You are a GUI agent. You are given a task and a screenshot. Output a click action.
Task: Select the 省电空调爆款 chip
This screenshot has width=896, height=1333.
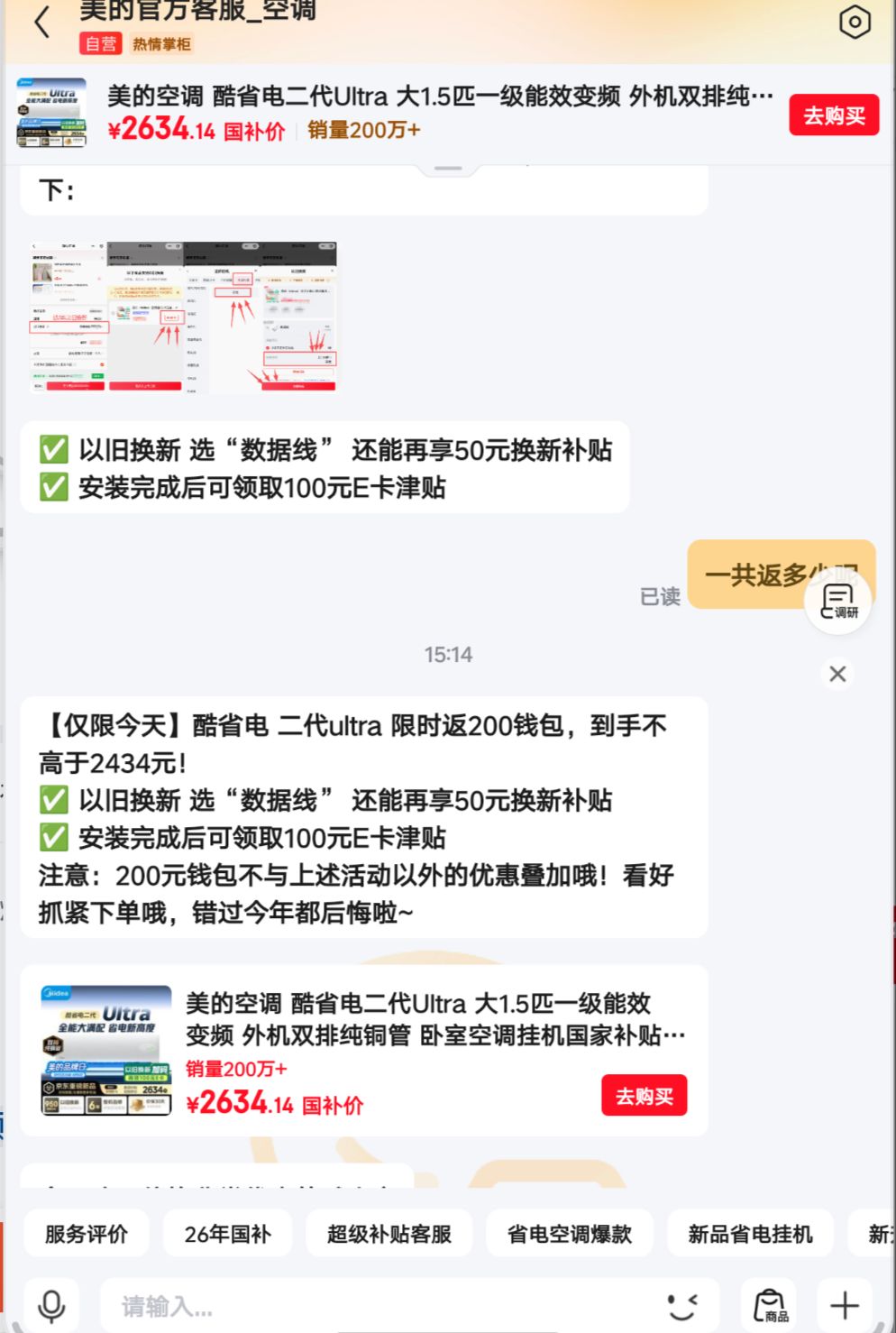[x=570, y=1234]
